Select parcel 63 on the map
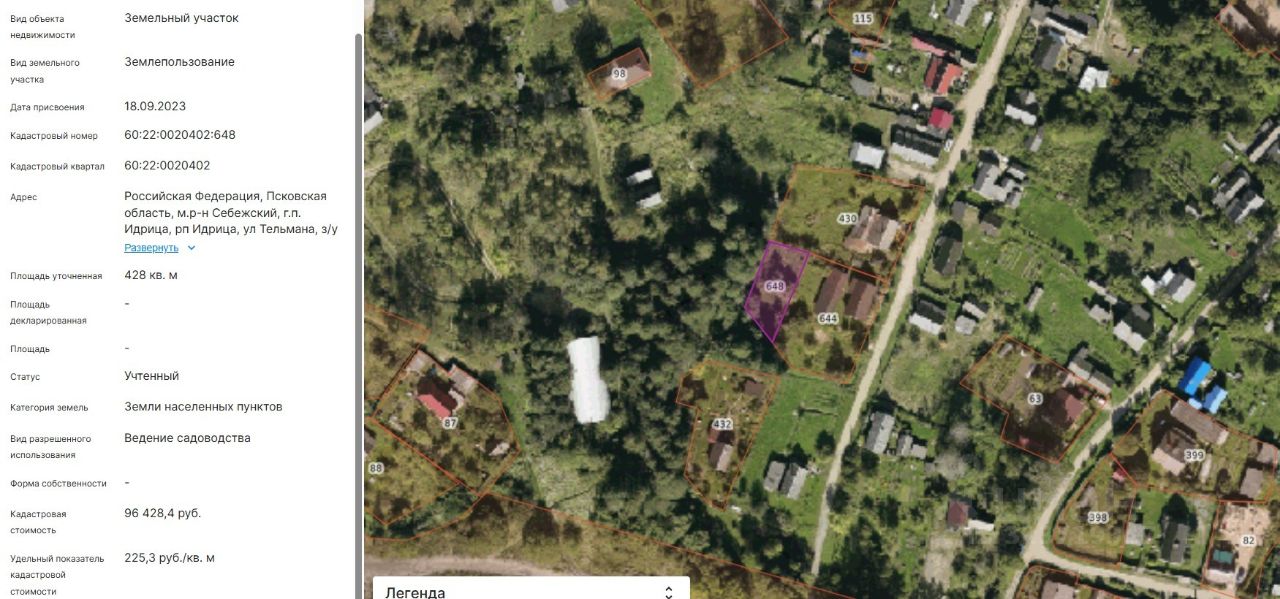Image resolution: width=1280 pixels, height=599 pixels. [1034, 398]
